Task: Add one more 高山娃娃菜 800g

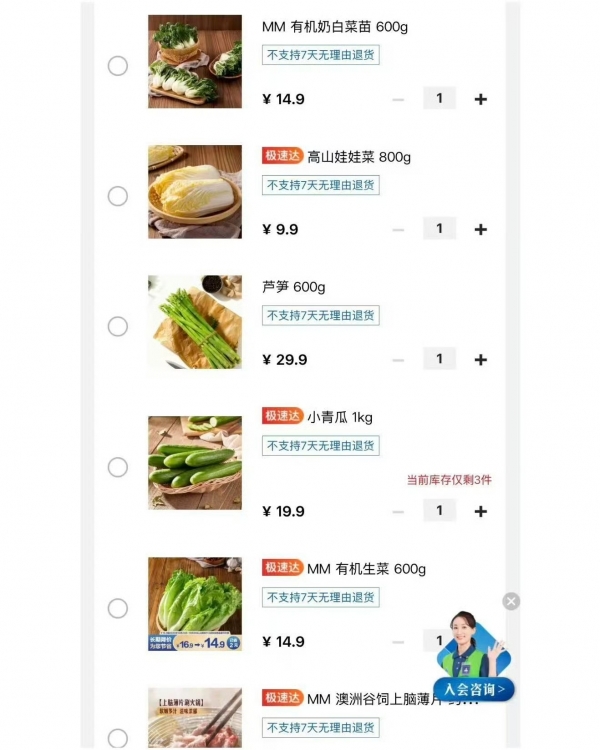Action: tap(481, 229)
